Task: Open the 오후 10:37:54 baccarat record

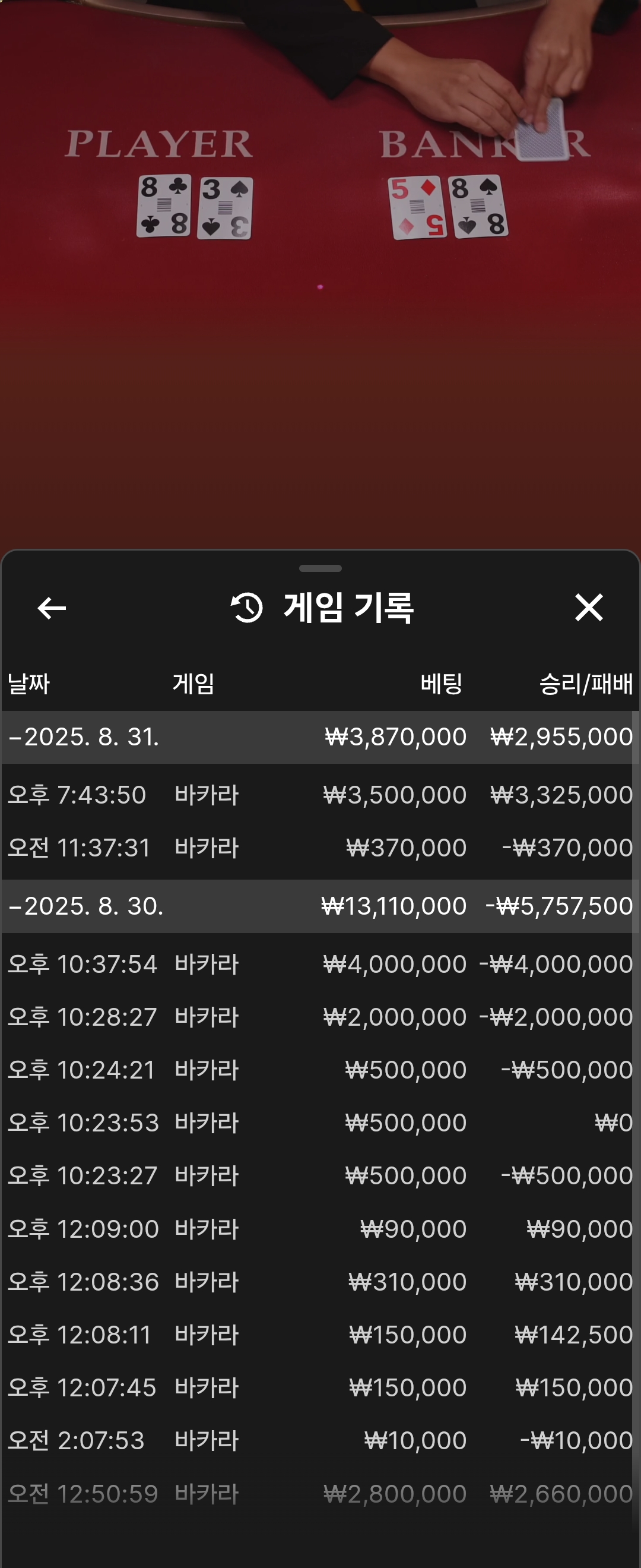Action: coord(320,964)
